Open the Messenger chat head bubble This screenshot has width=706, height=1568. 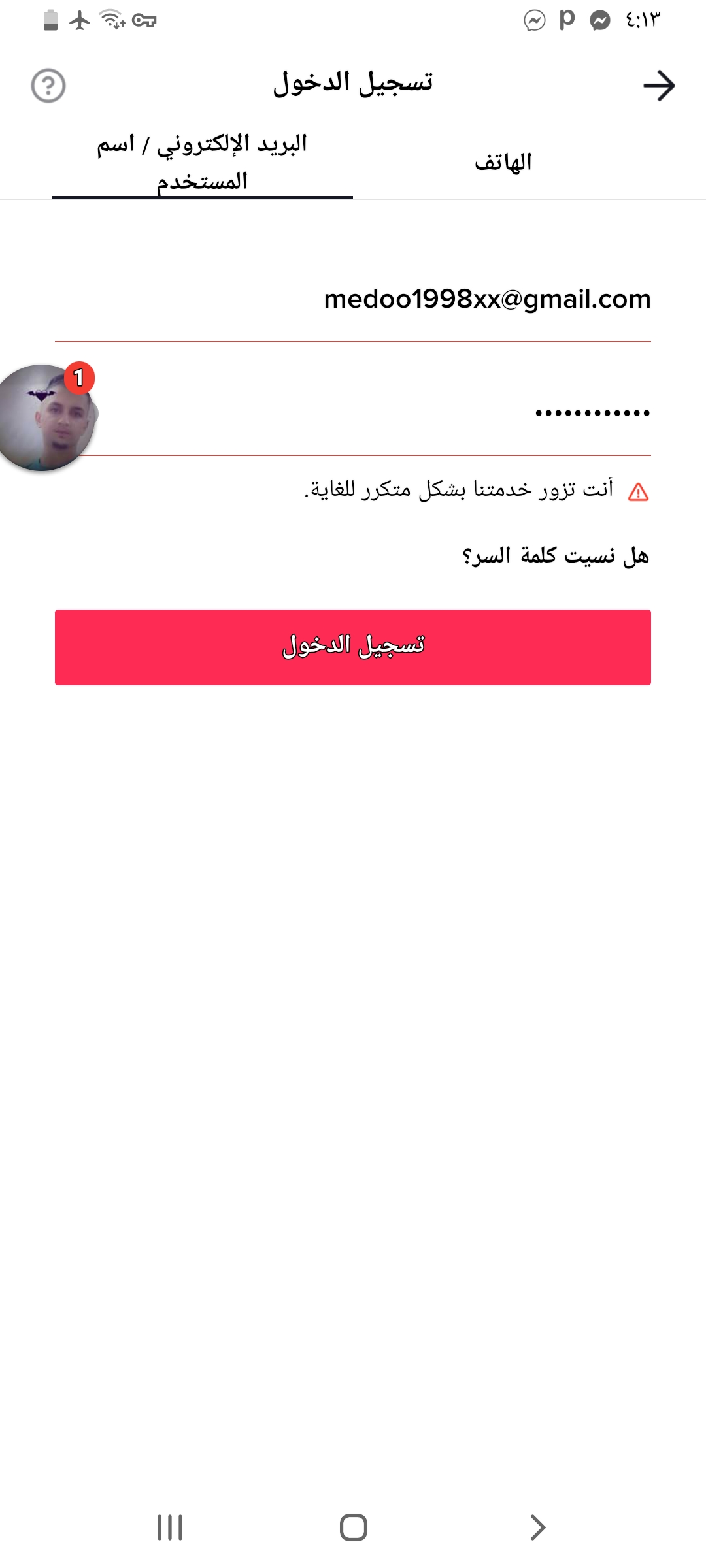[44, 417]
